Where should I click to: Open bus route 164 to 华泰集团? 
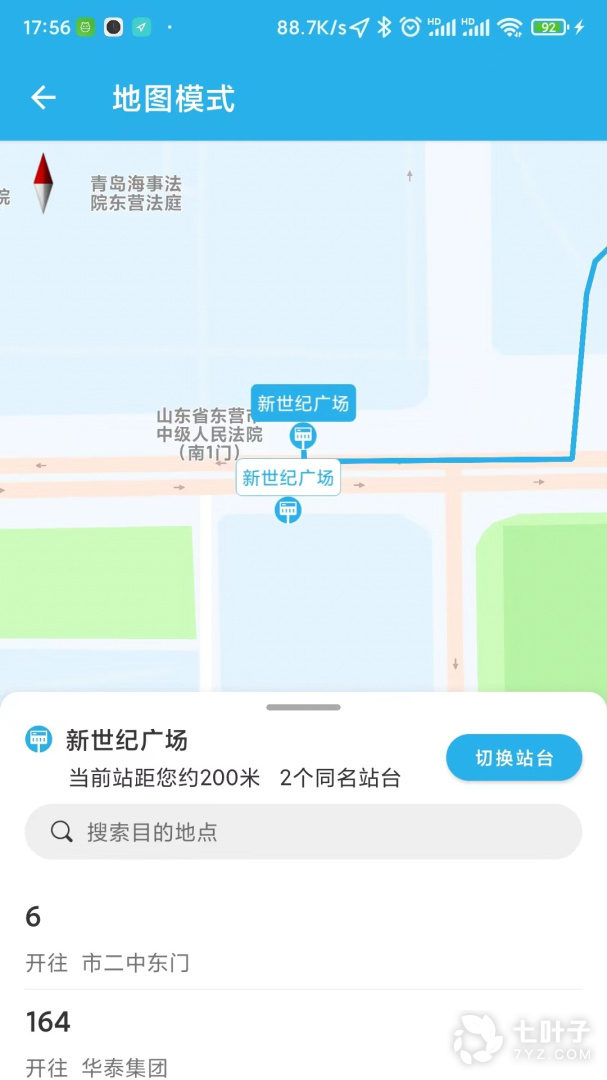pos(303,1035)
